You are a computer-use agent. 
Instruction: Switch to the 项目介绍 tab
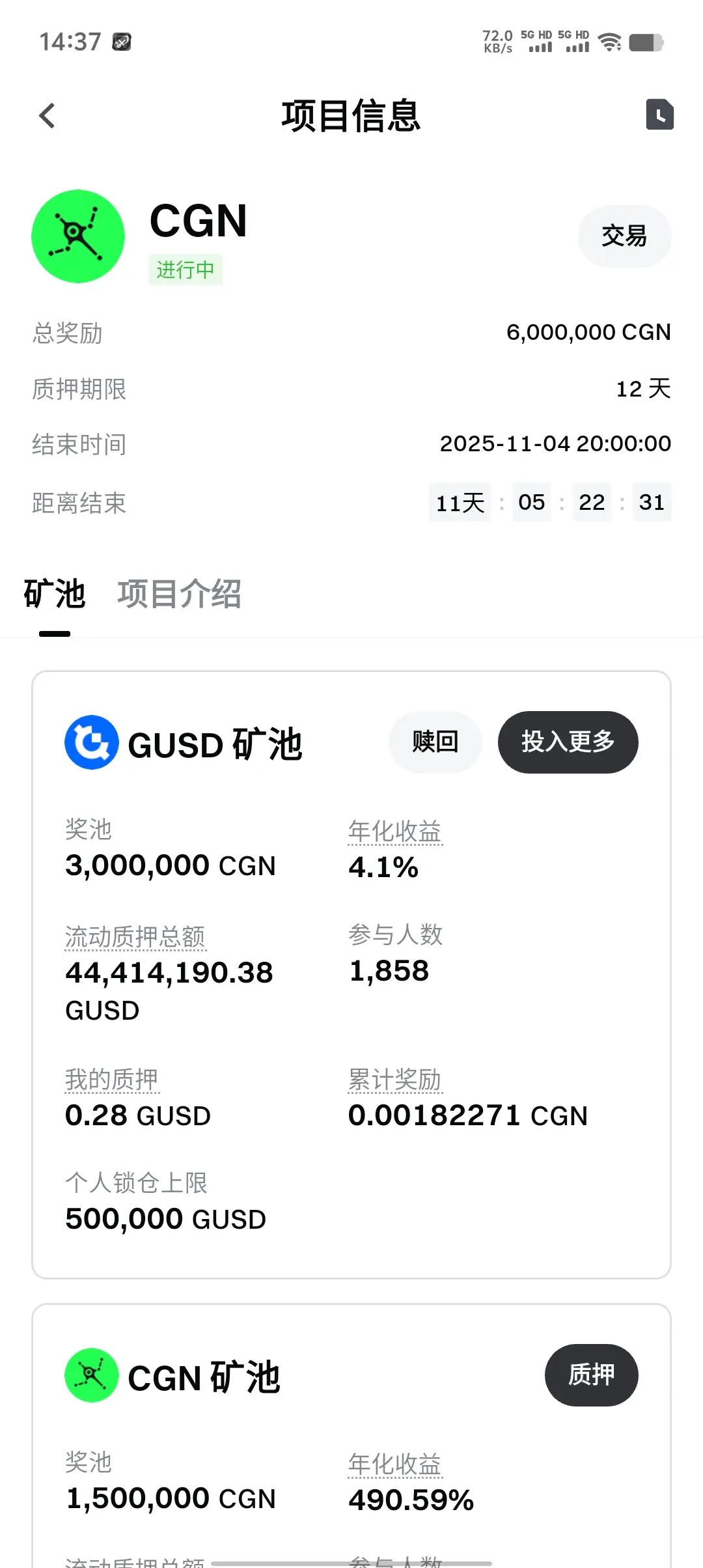(179, 594)
